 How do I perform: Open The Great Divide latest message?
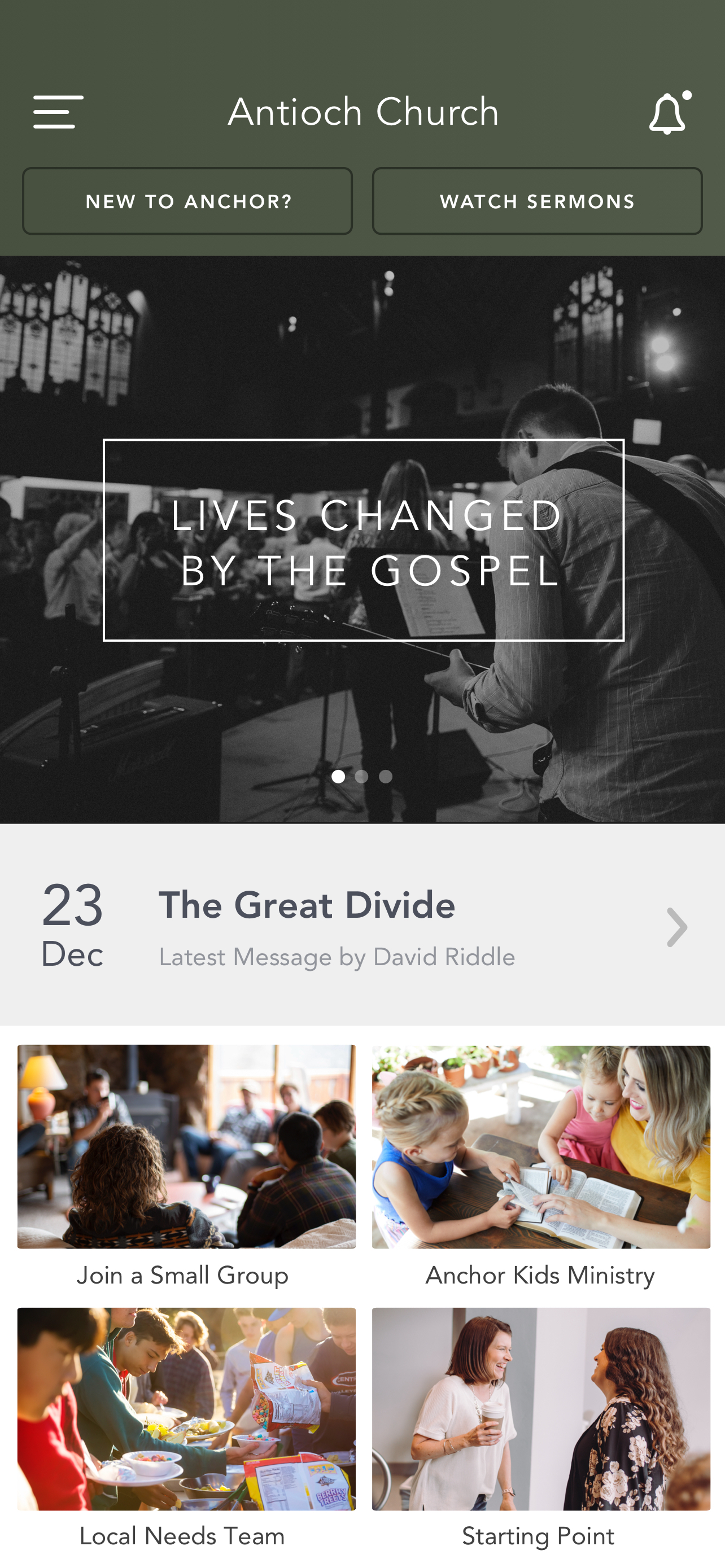coord(362,926)
